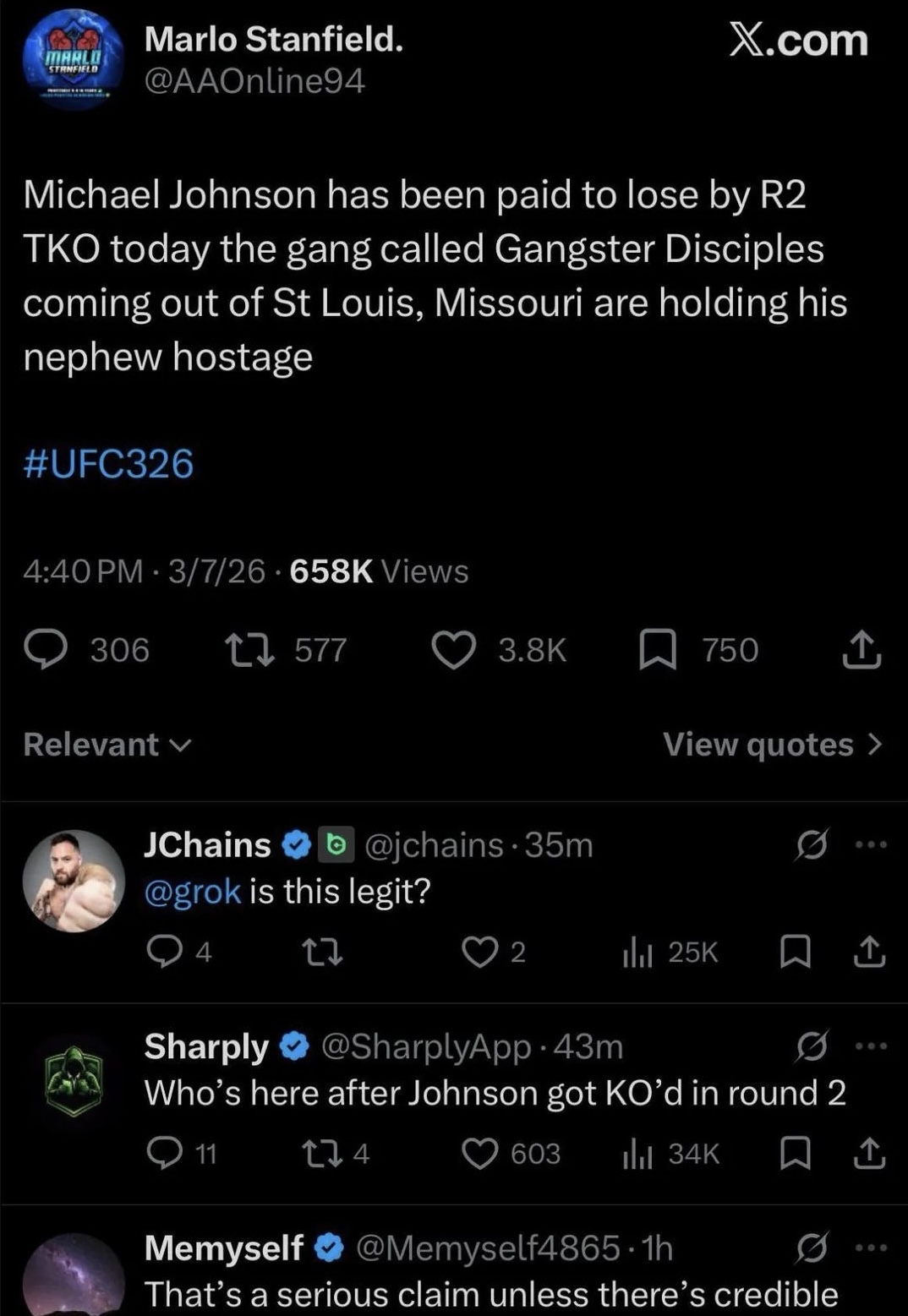
Task: Open the @grok mention in JChains' reply
Action: pos(193,891)
